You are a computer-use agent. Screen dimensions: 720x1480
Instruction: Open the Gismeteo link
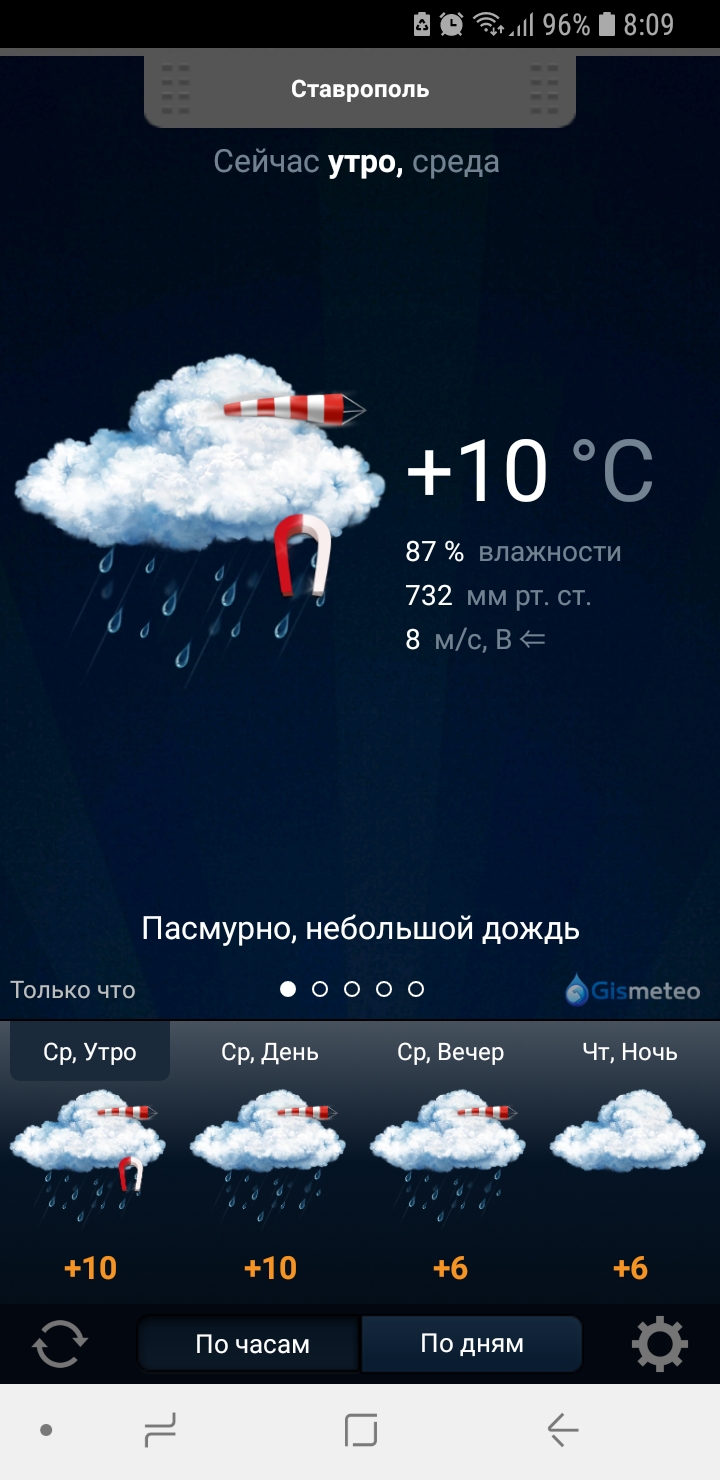632,991
